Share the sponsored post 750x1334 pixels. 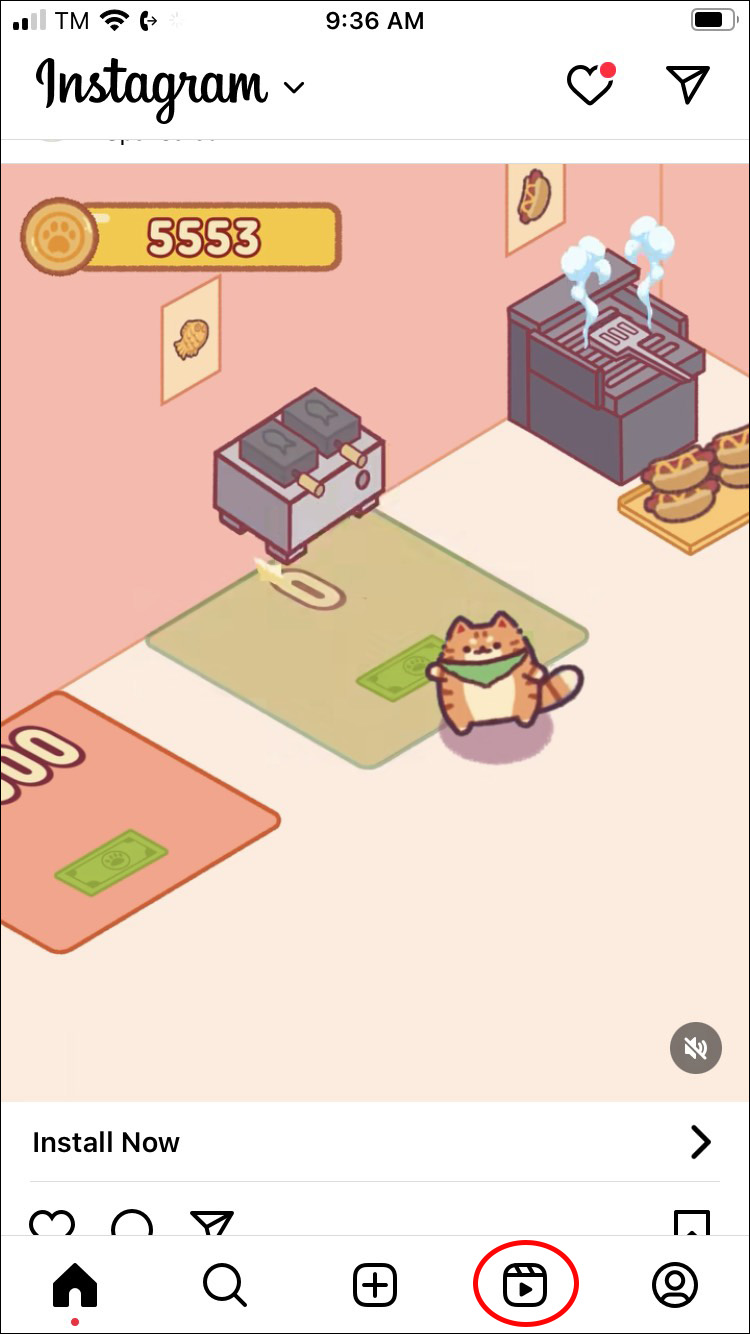[211, 1224]
